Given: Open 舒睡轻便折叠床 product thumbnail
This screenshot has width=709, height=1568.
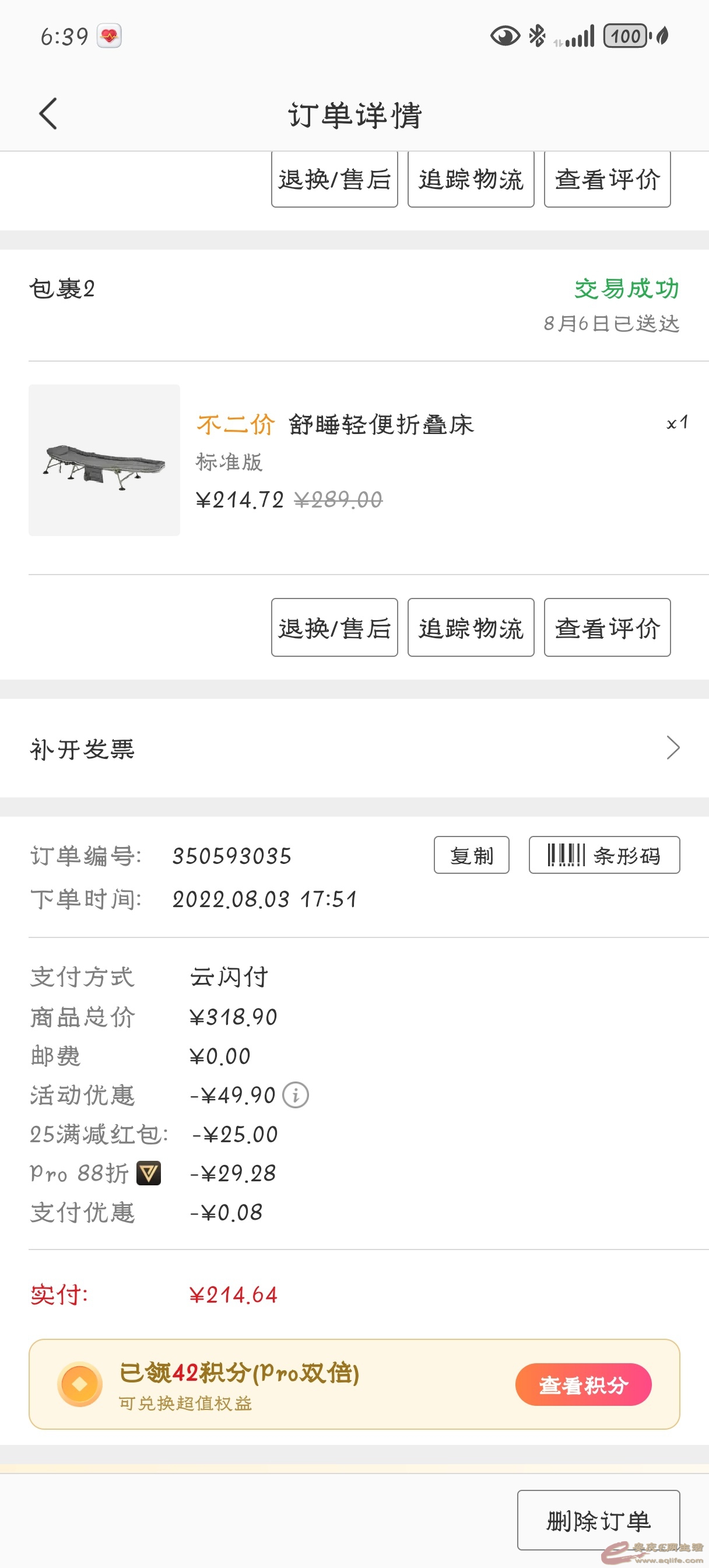Looking at the screenshot, I should [104, 460].
